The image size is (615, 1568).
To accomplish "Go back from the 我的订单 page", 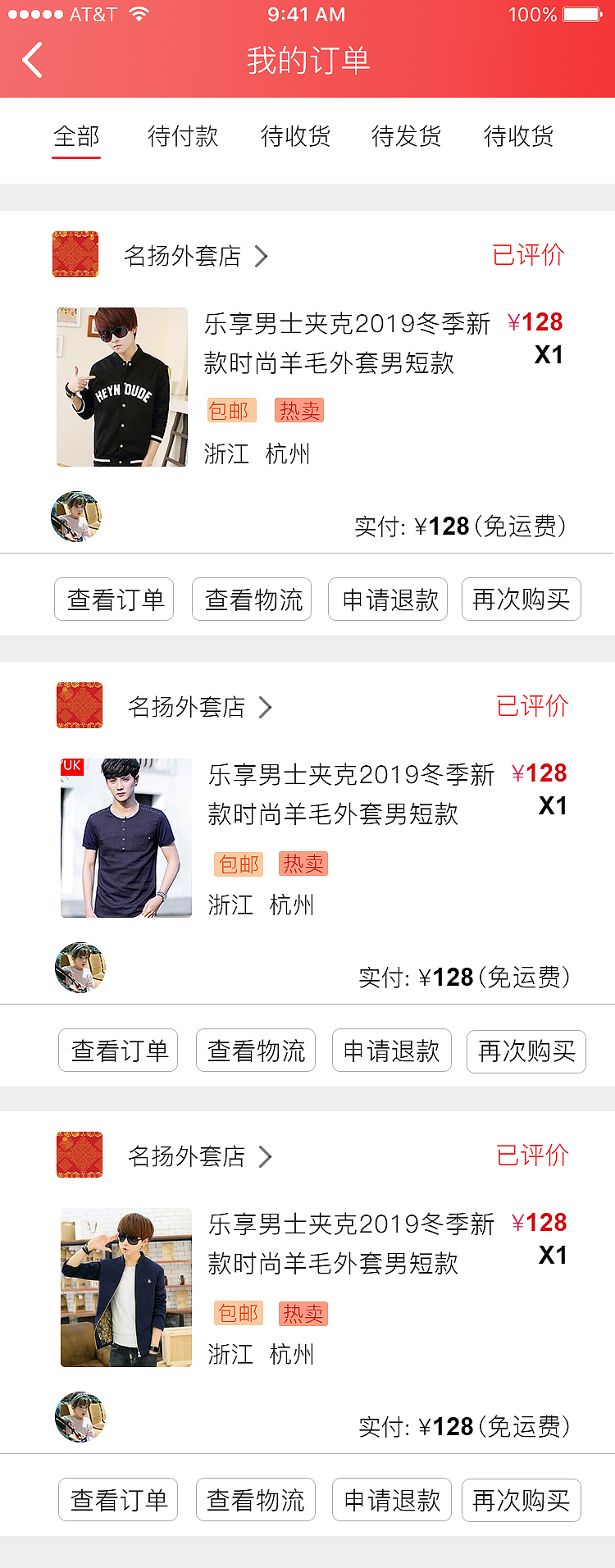I will tap(33, 61).
